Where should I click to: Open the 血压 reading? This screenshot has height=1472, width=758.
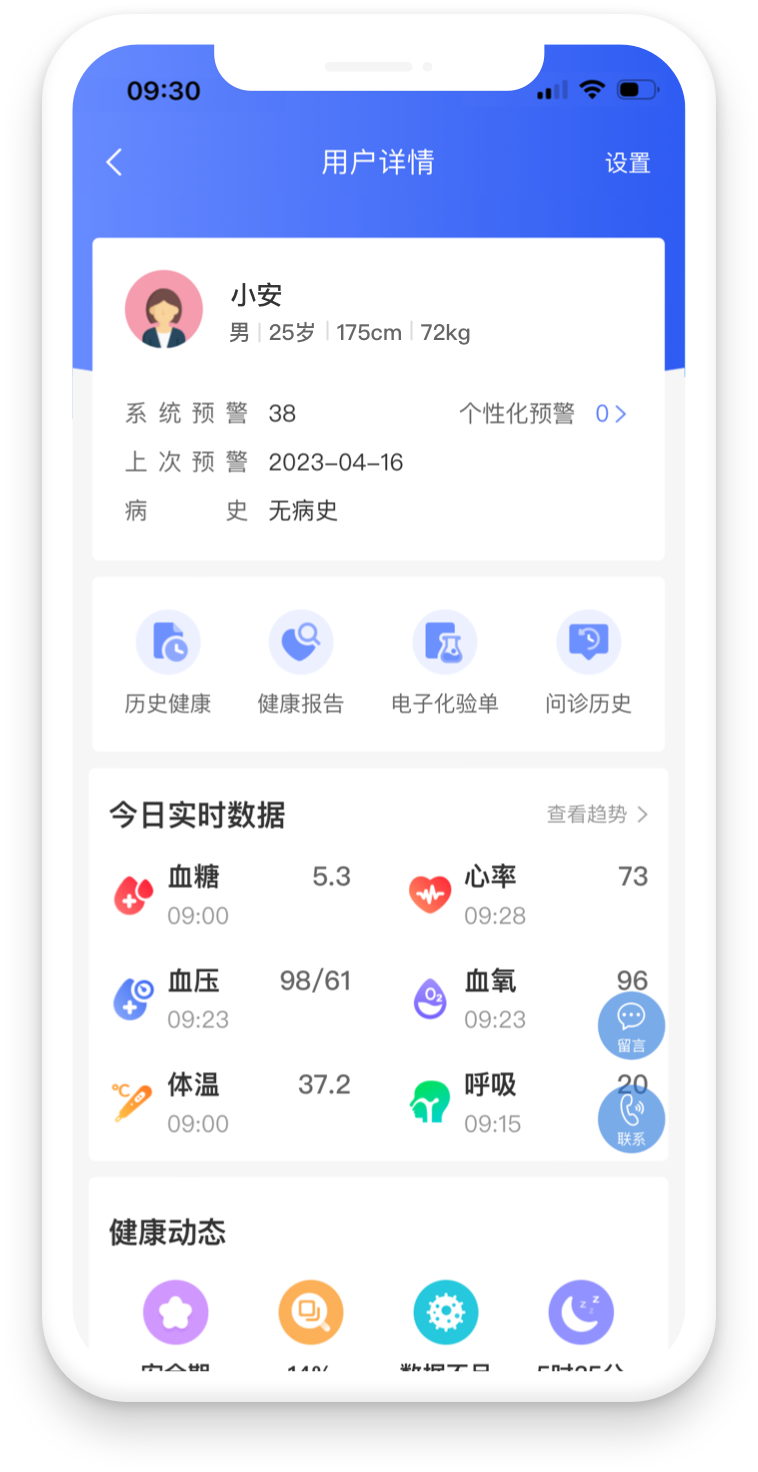tap(232, 999)
